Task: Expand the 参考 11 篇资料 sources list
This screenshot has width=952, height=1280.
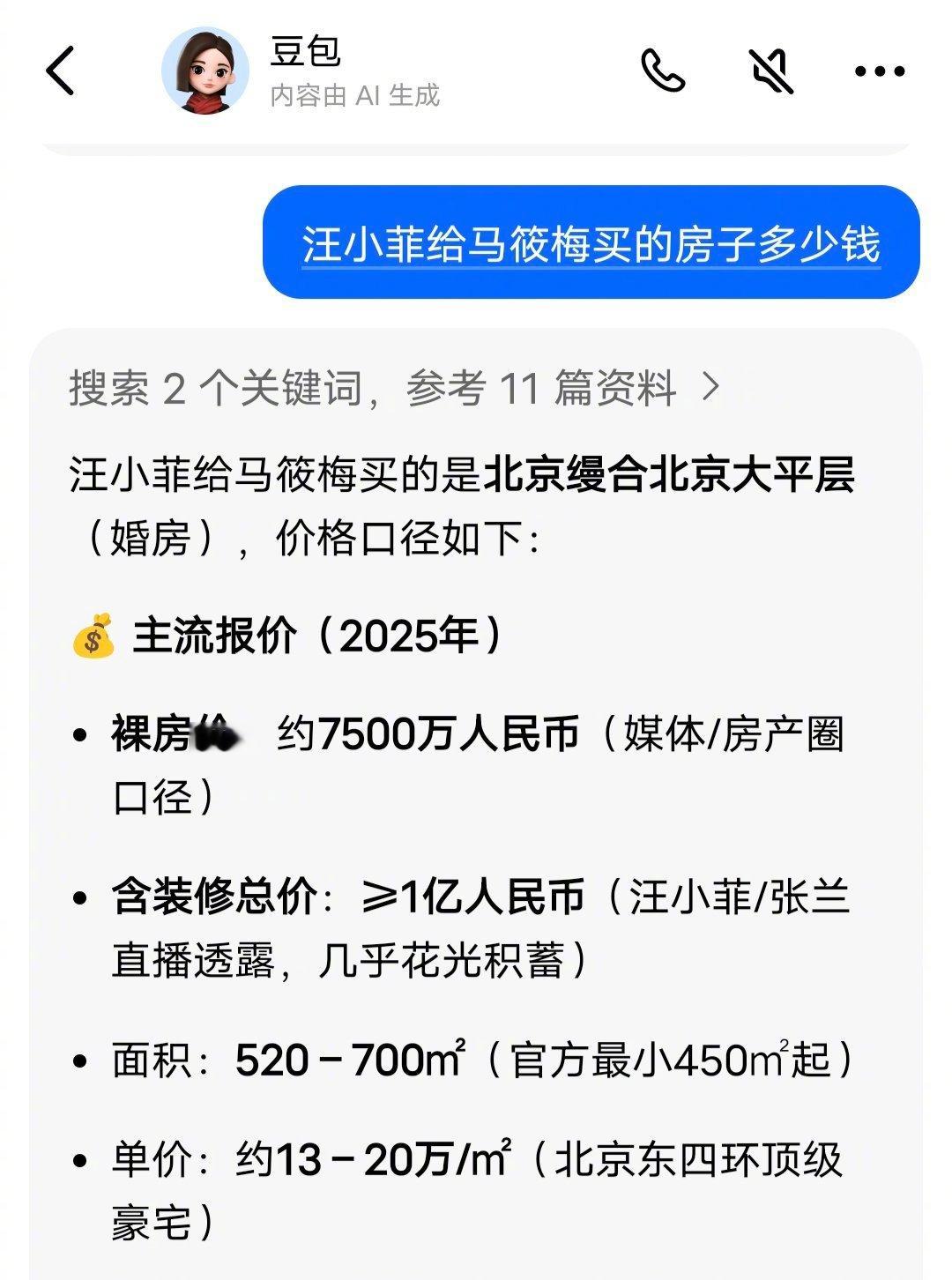Action: [x=547, y=388]
